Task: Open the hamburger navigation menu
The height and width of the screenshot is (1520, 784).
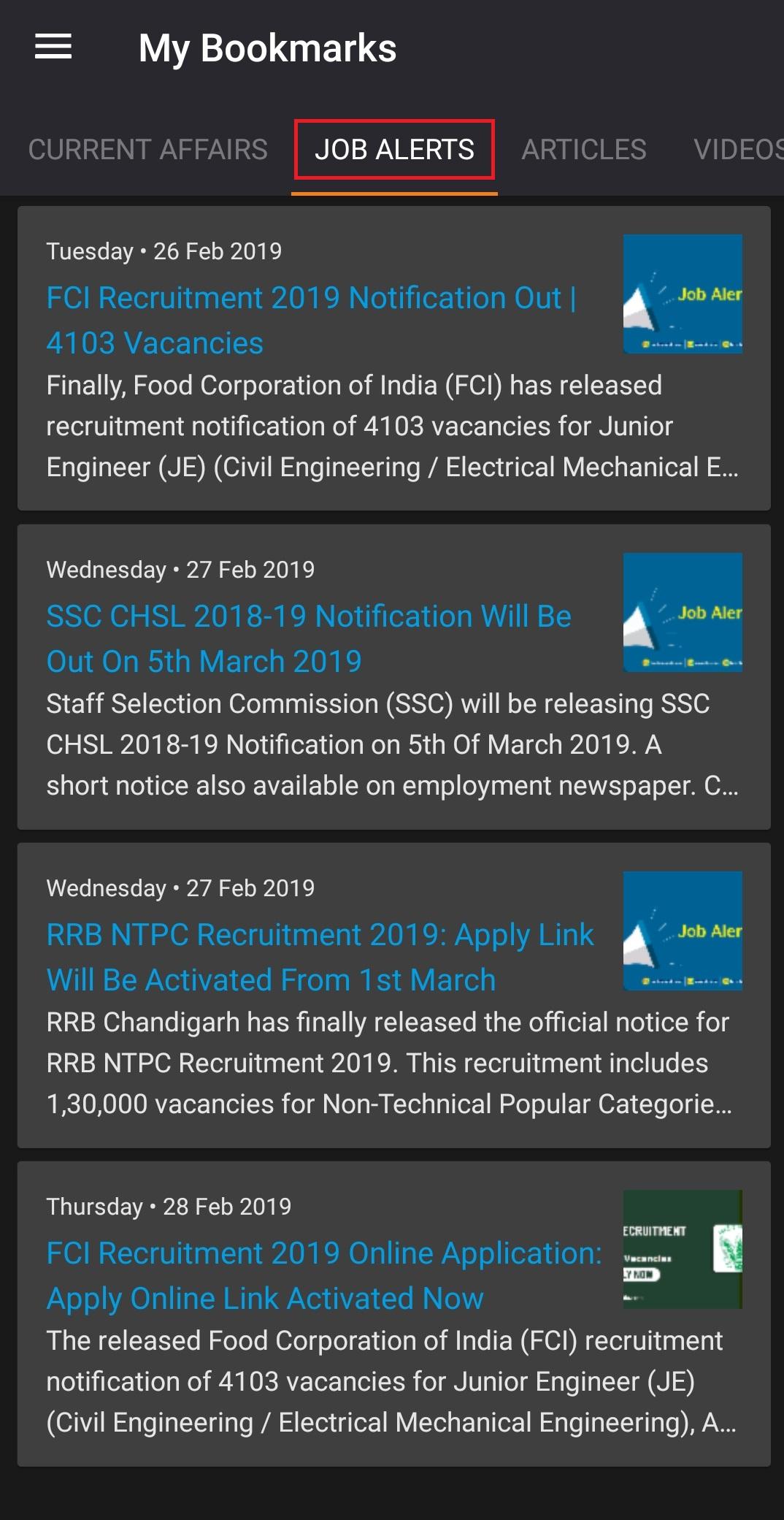Action: [53, 47]
